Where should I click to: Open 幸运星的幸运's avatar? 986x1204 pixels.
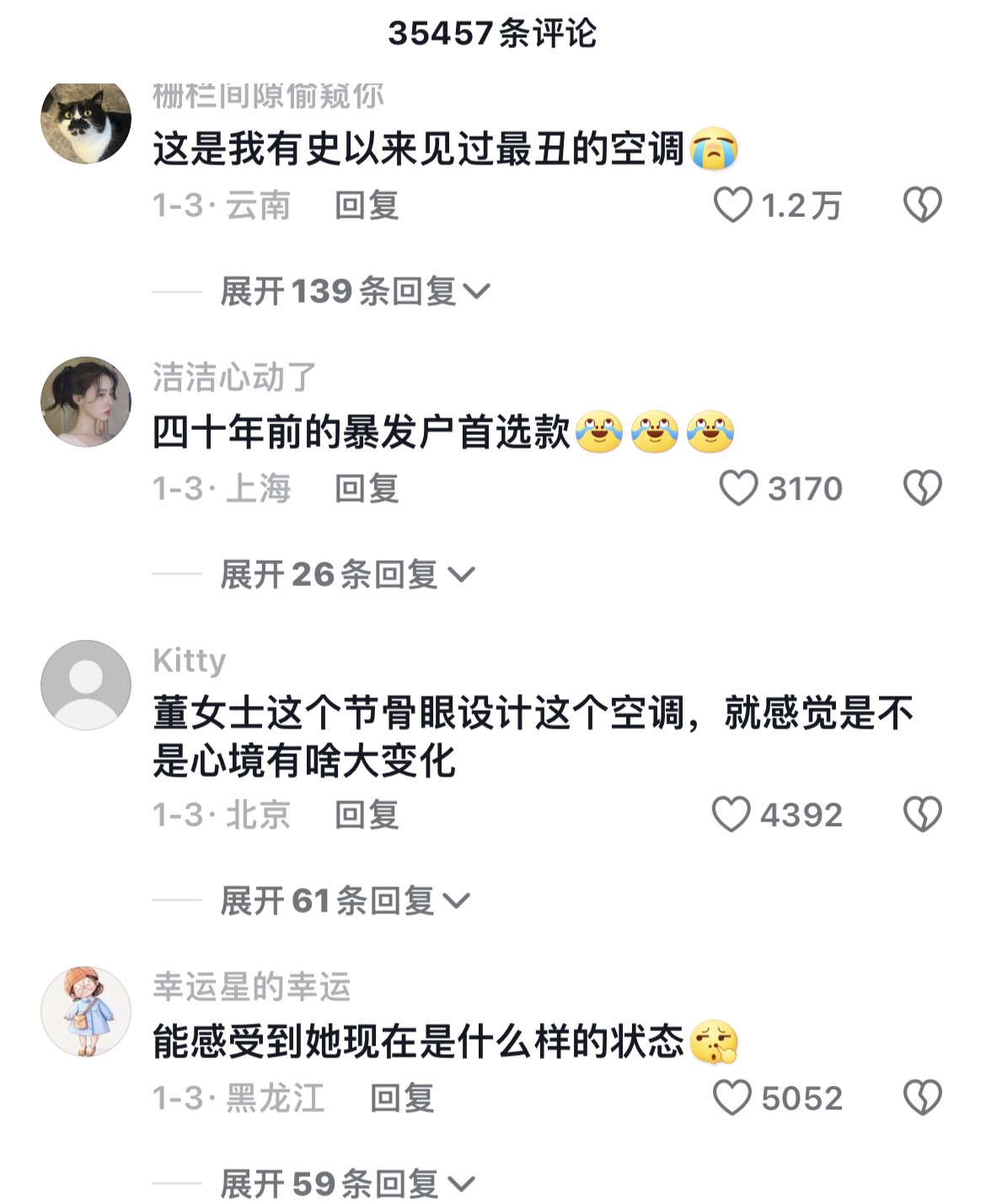tap(86, 1011)
